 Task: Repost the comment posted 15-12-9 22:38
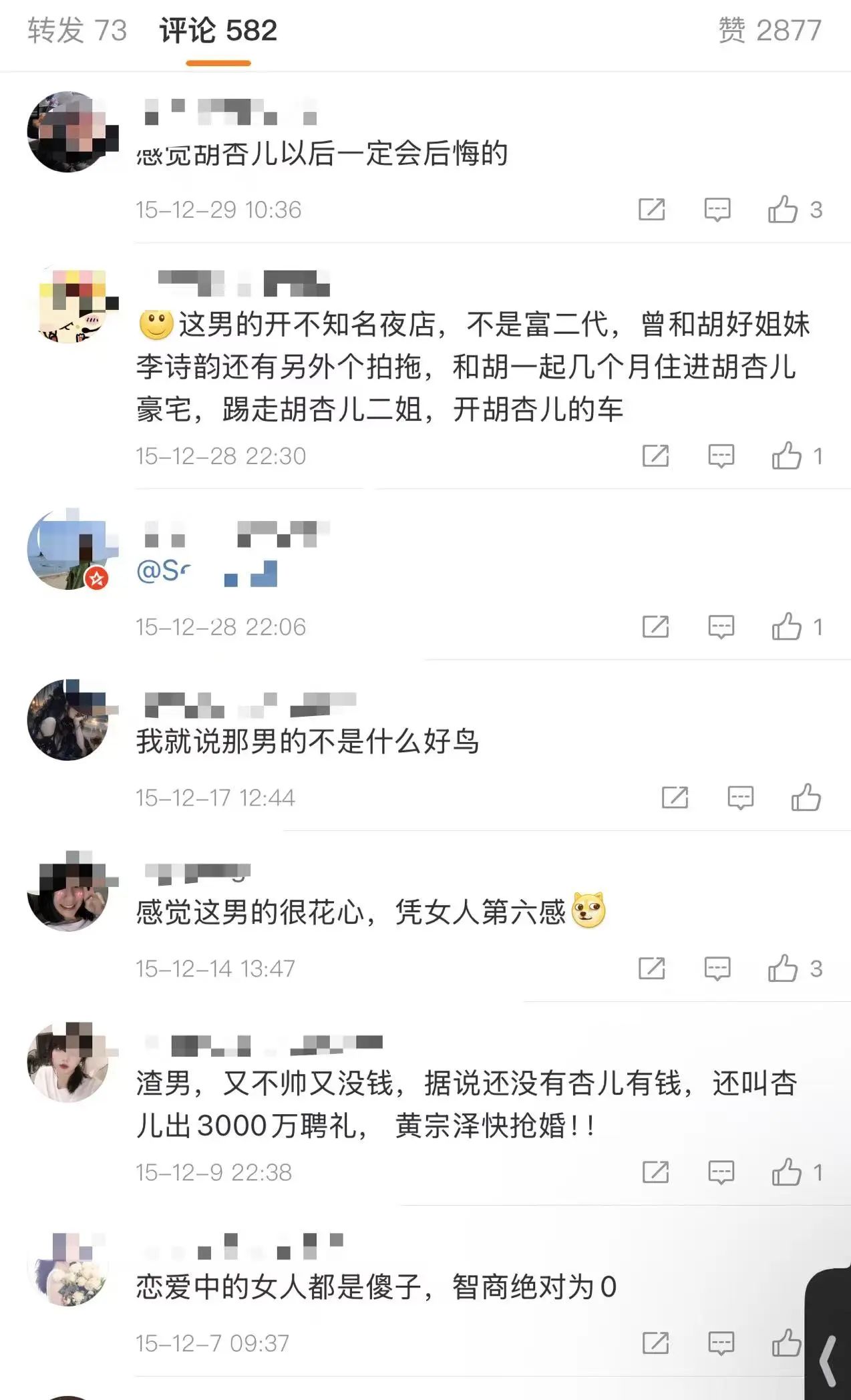pyautogui.click(x=655, y=1172)
